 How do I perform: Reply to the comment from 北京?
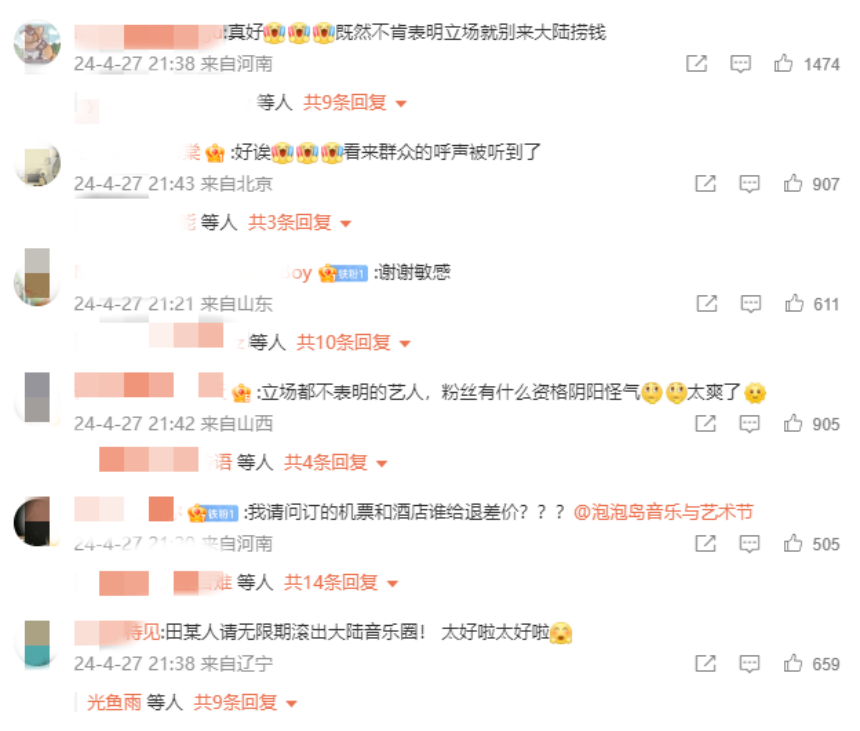(x=749, y=184)
